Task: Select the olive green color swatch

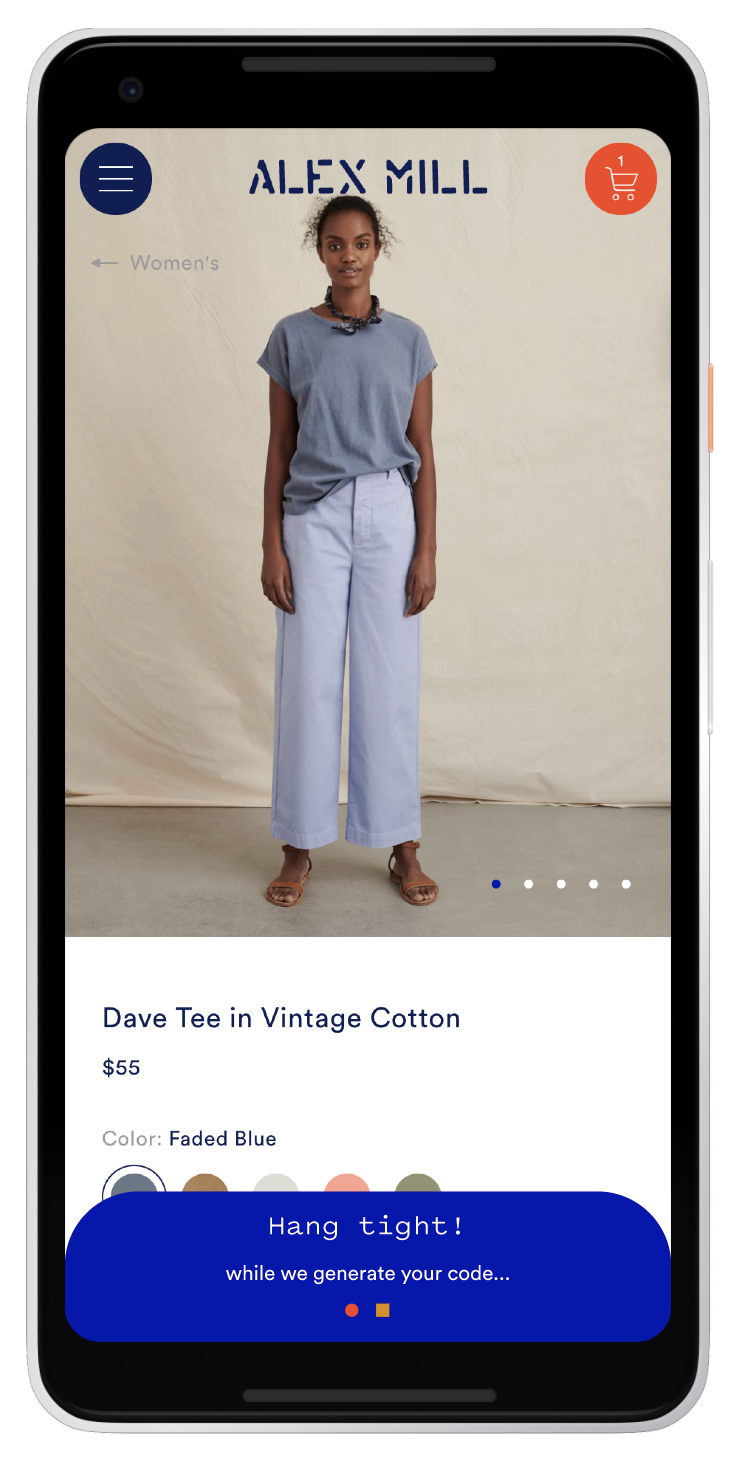Action: pyautogui.click(x=418, y=1183)
